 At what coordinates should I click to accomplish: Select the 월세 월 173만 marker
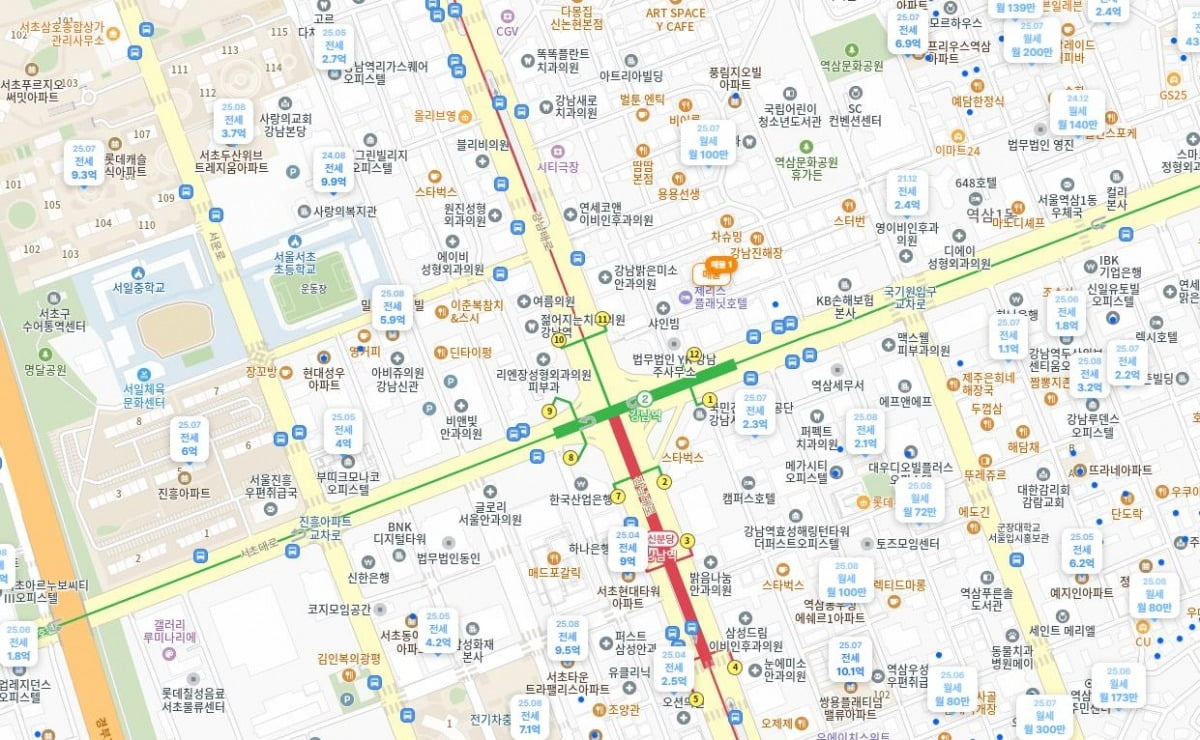1118,684
